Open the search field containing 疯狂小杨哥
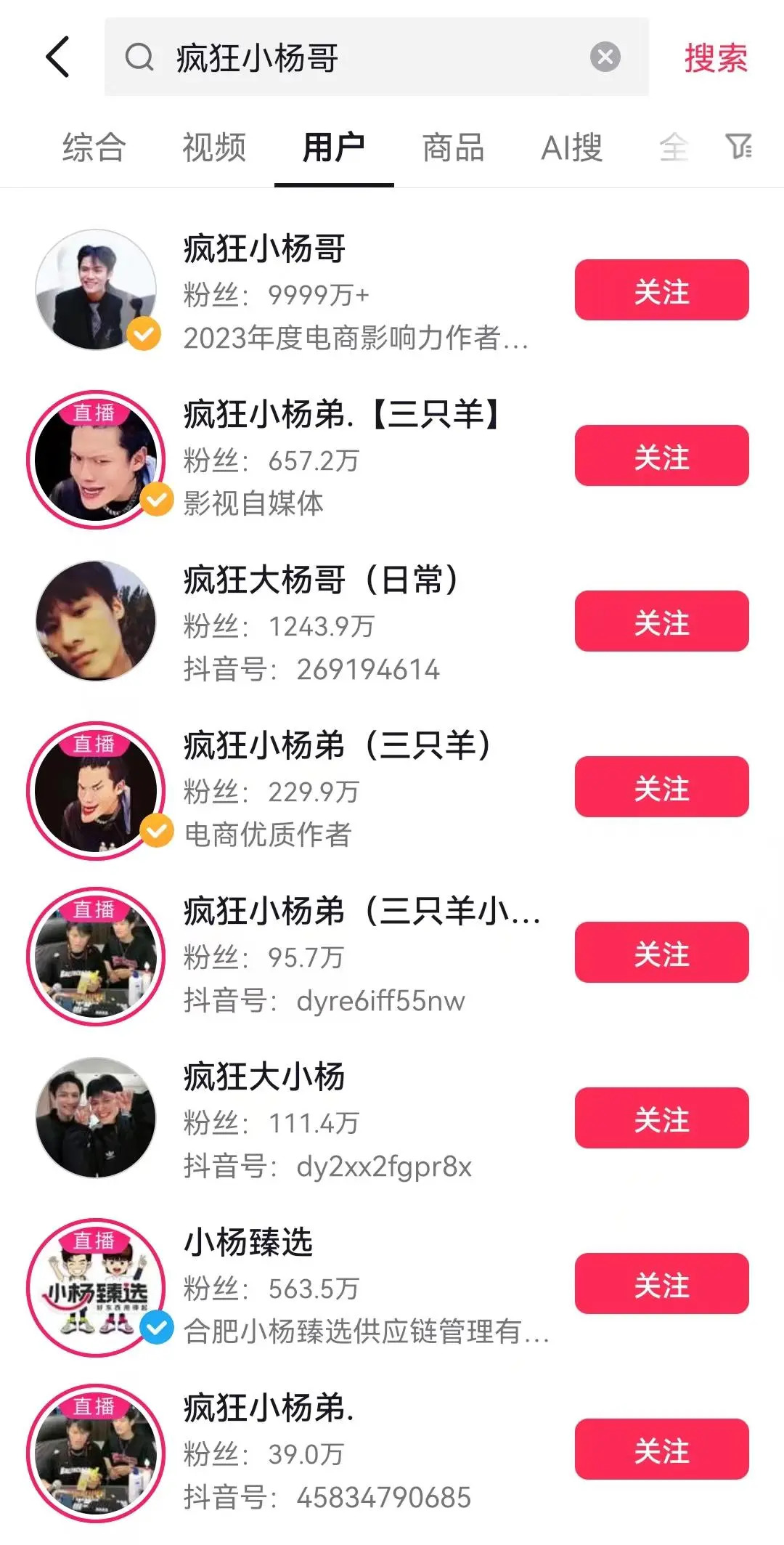 pos(363,58)
